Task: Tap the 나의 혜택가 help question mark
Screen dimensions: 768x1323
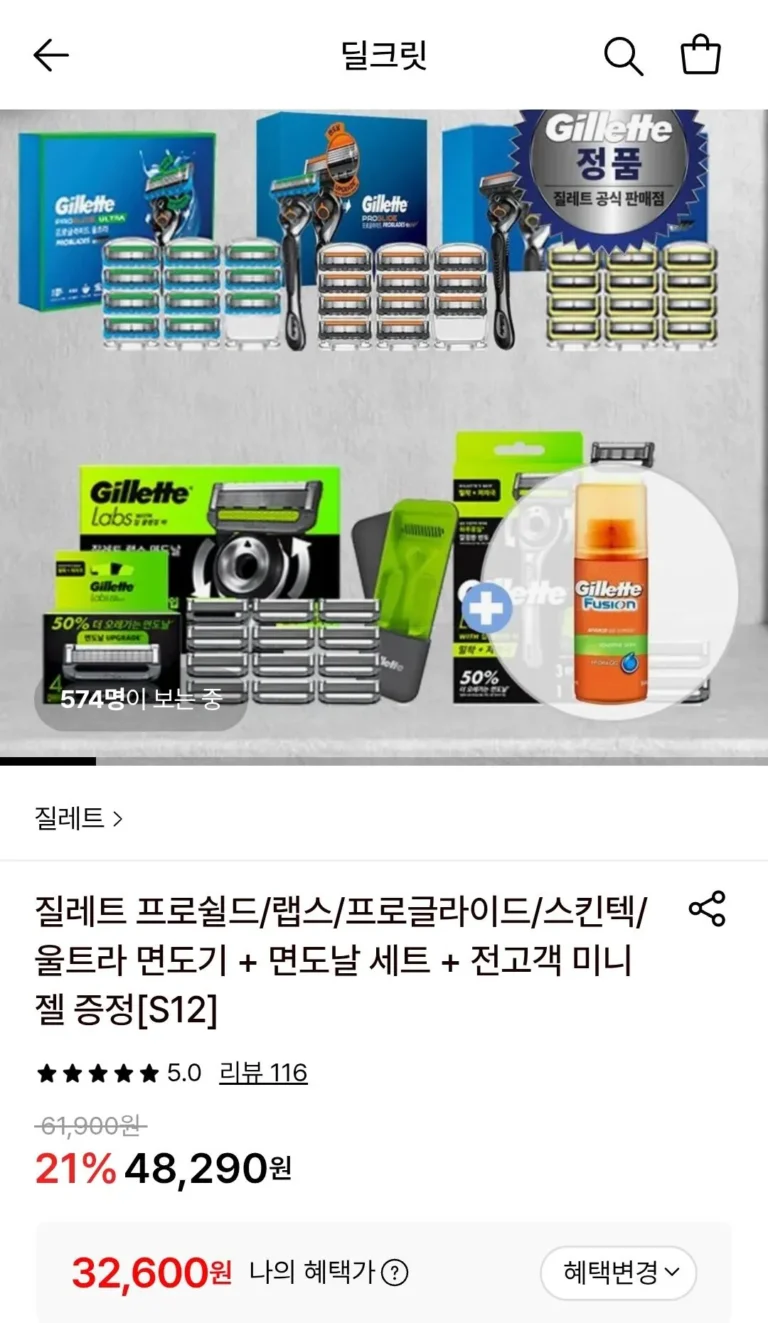Action: point(396,1273)
